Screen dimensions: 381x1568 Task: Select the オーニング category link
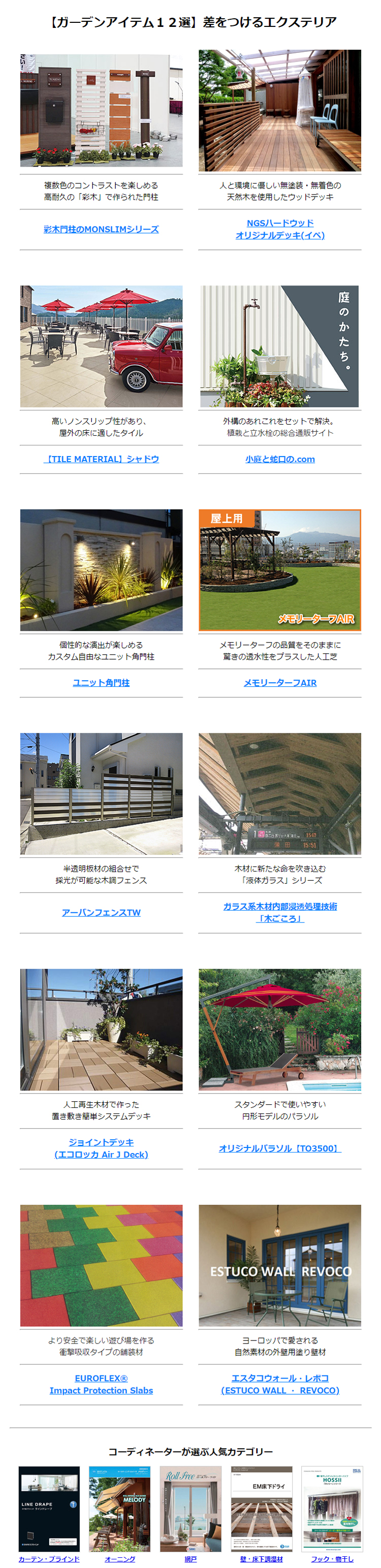point(120,1558)
